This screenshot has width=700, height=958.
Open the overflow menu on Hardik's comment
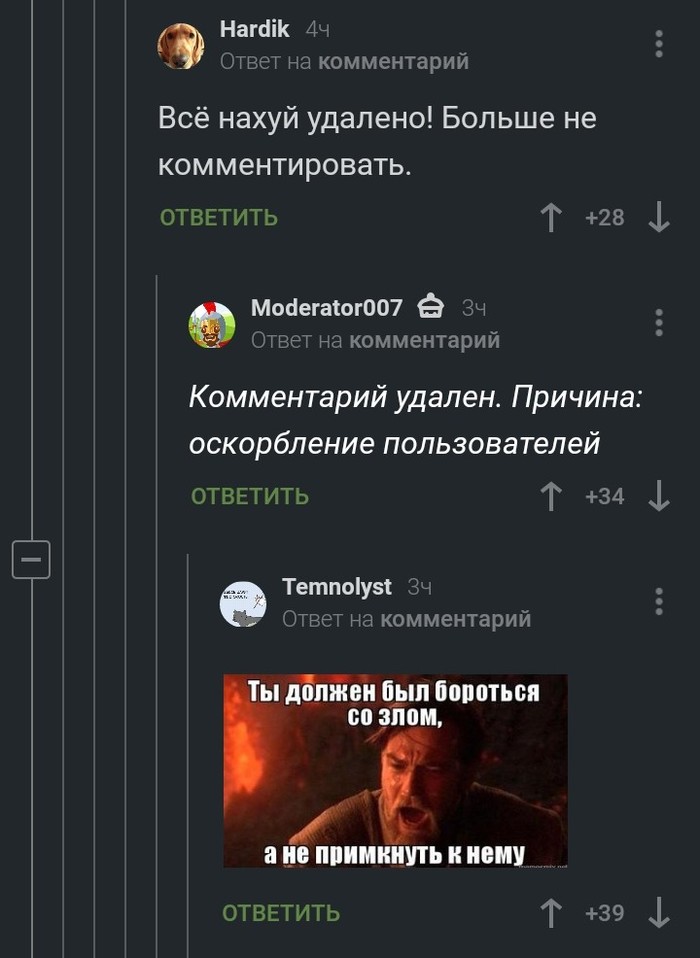coord(658,44)
